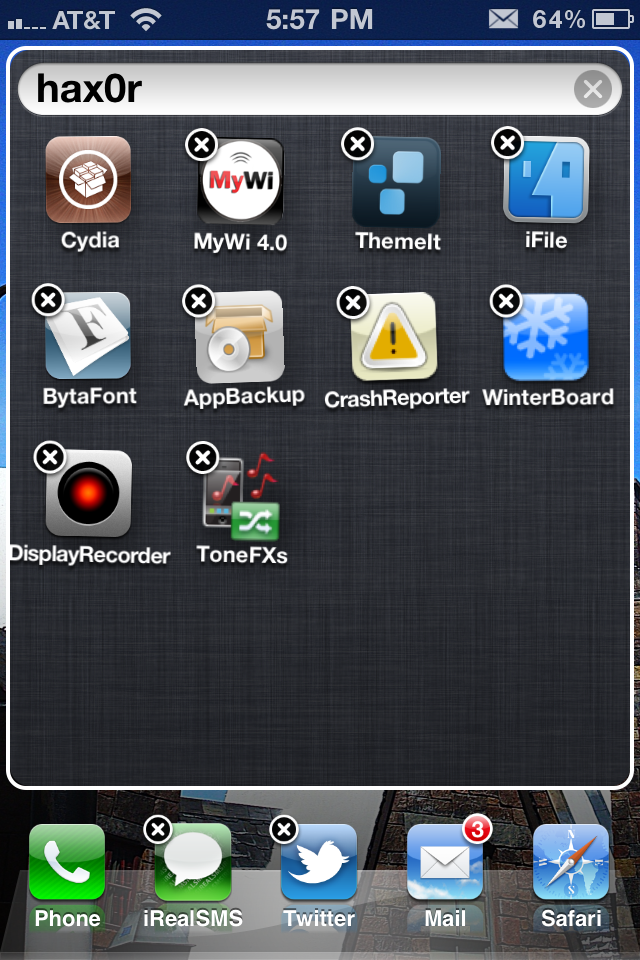Open Mail with 3 unread messages
Viewport: 640px width, 960px height.
445,863
